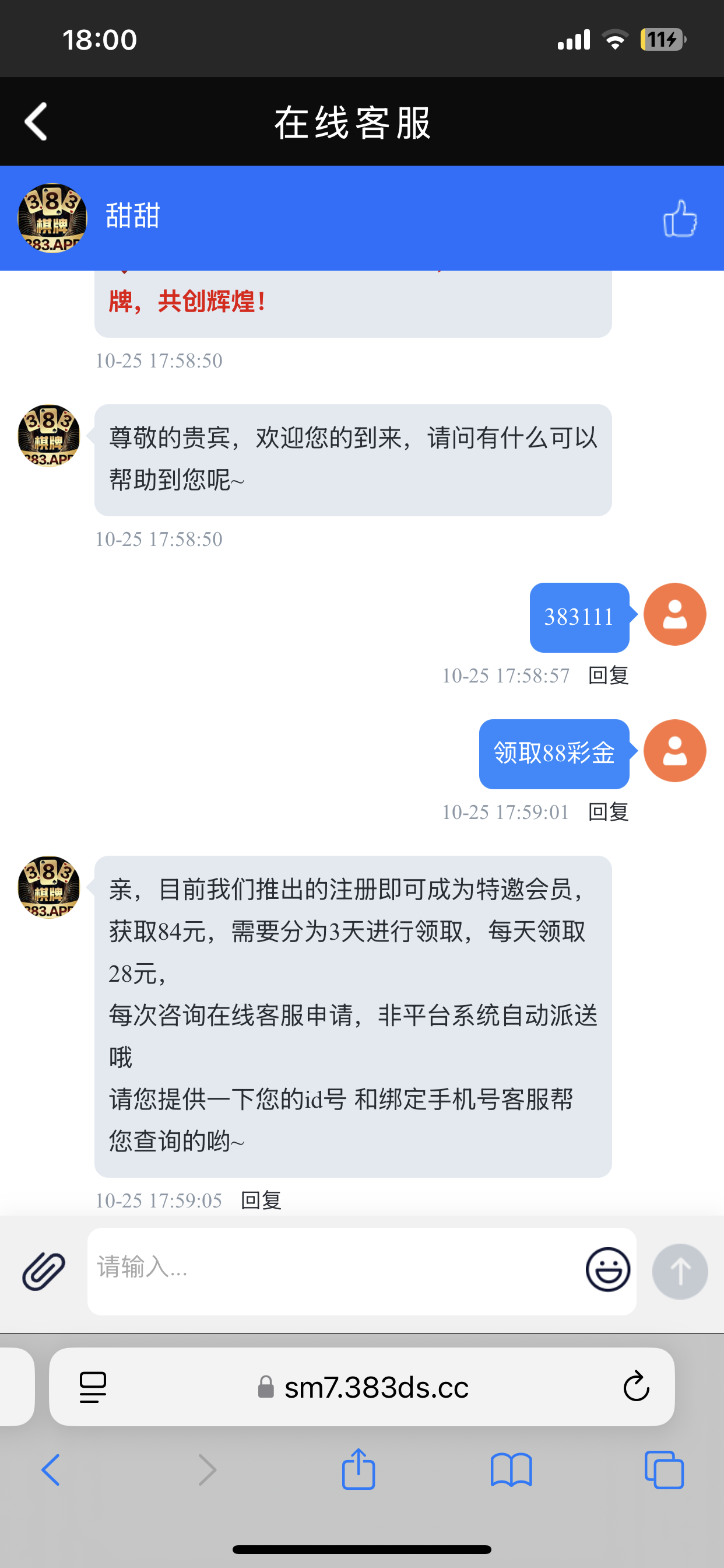Open the emoji picker
This screenshot has height=1568, width=724.
607,1270
